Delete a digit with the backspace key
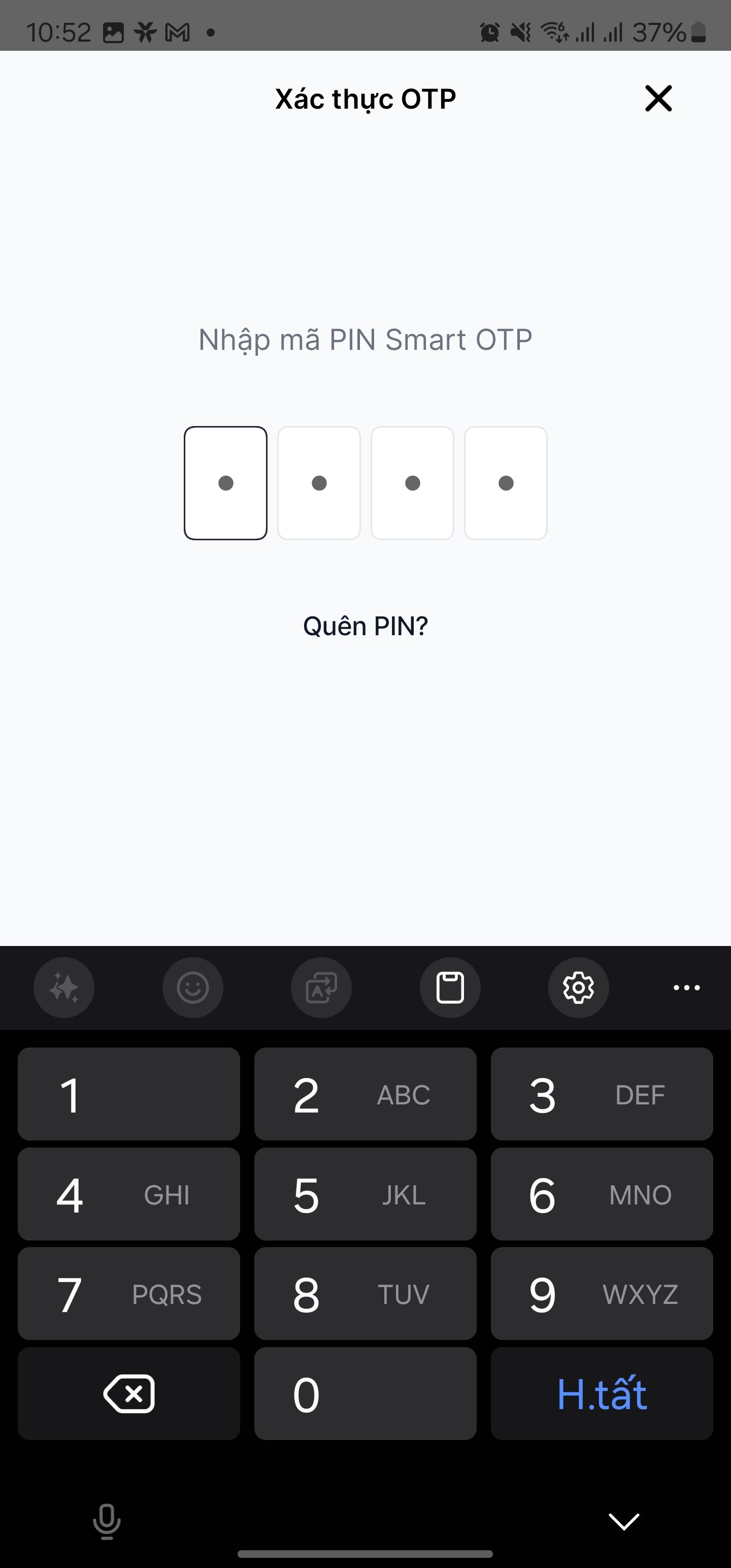Image resolution: width=731 pixels, height=1568 pixels. (129, 1393)
